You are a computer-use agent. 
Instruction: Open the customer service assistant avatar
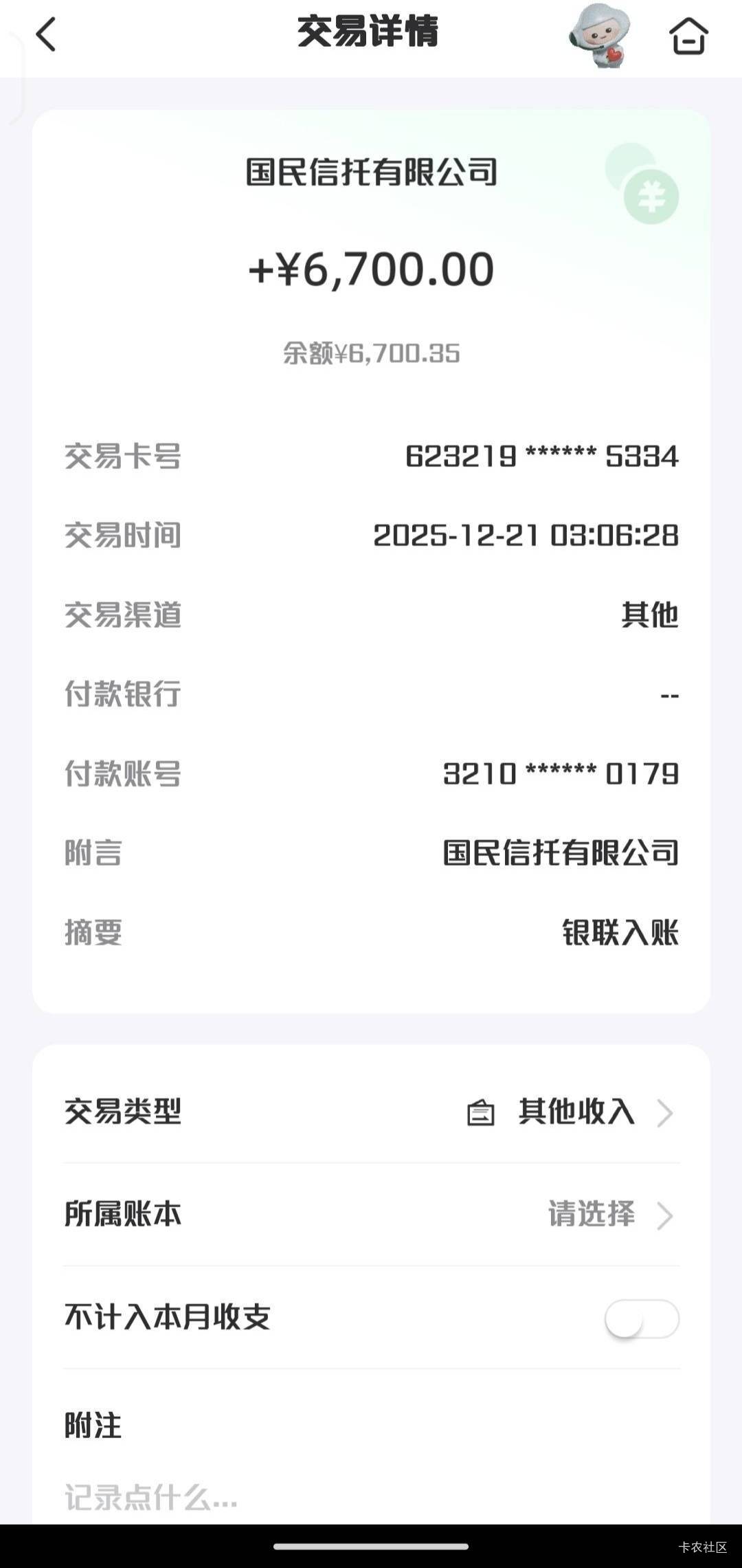[600, 36]
